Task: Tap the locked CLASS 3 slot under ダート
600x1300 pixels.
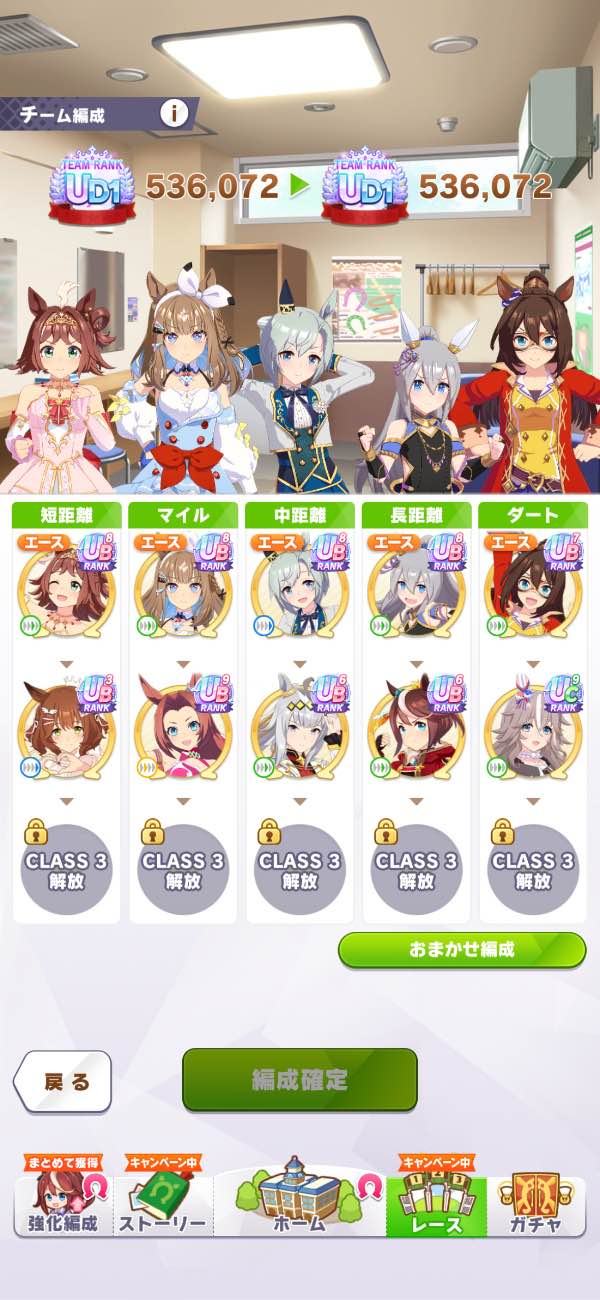Action: 533,868
